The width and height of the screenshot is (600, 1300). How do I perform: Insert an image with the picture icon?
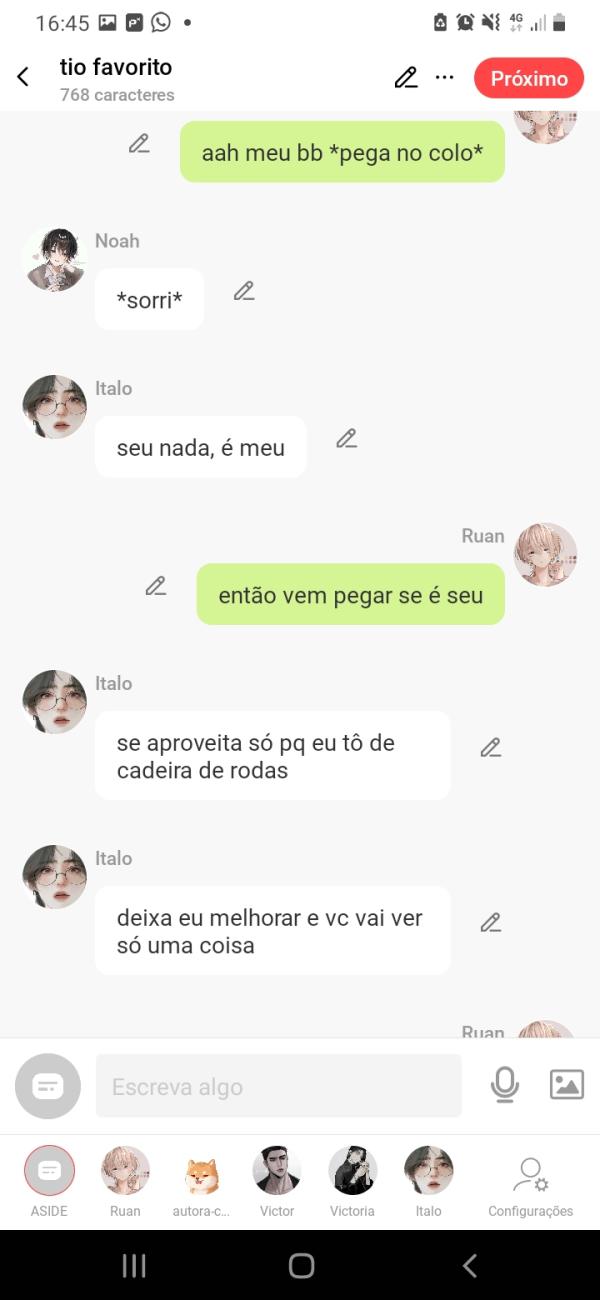point(566,1085)
